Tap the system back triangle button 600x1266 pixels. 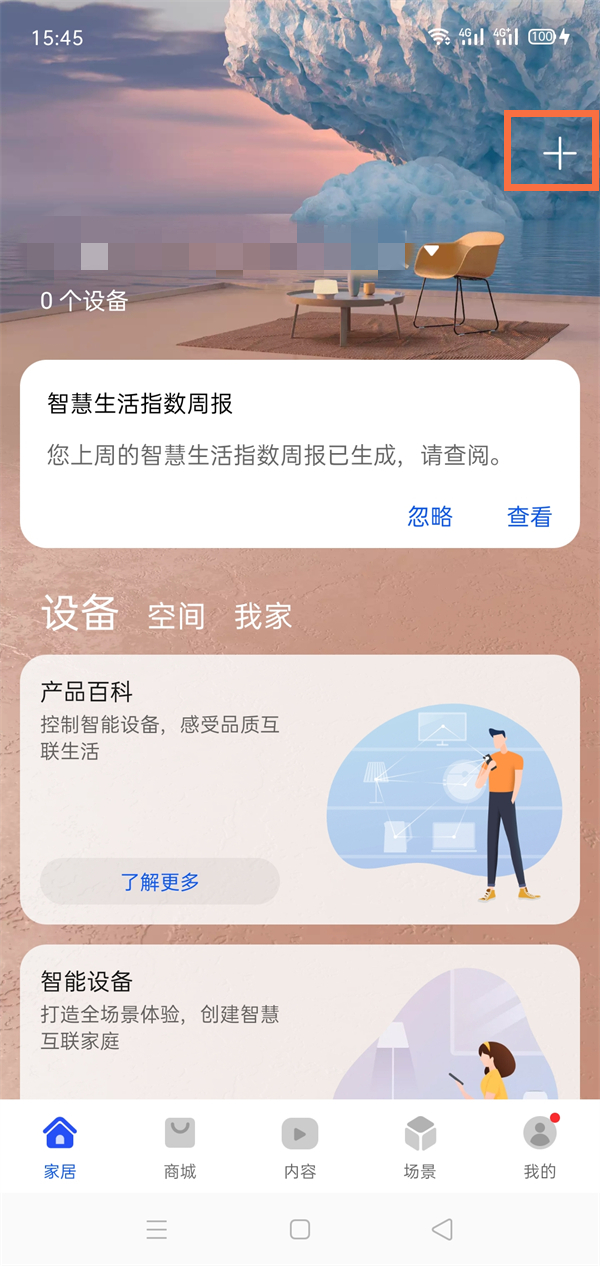[x=442, y=1229]
